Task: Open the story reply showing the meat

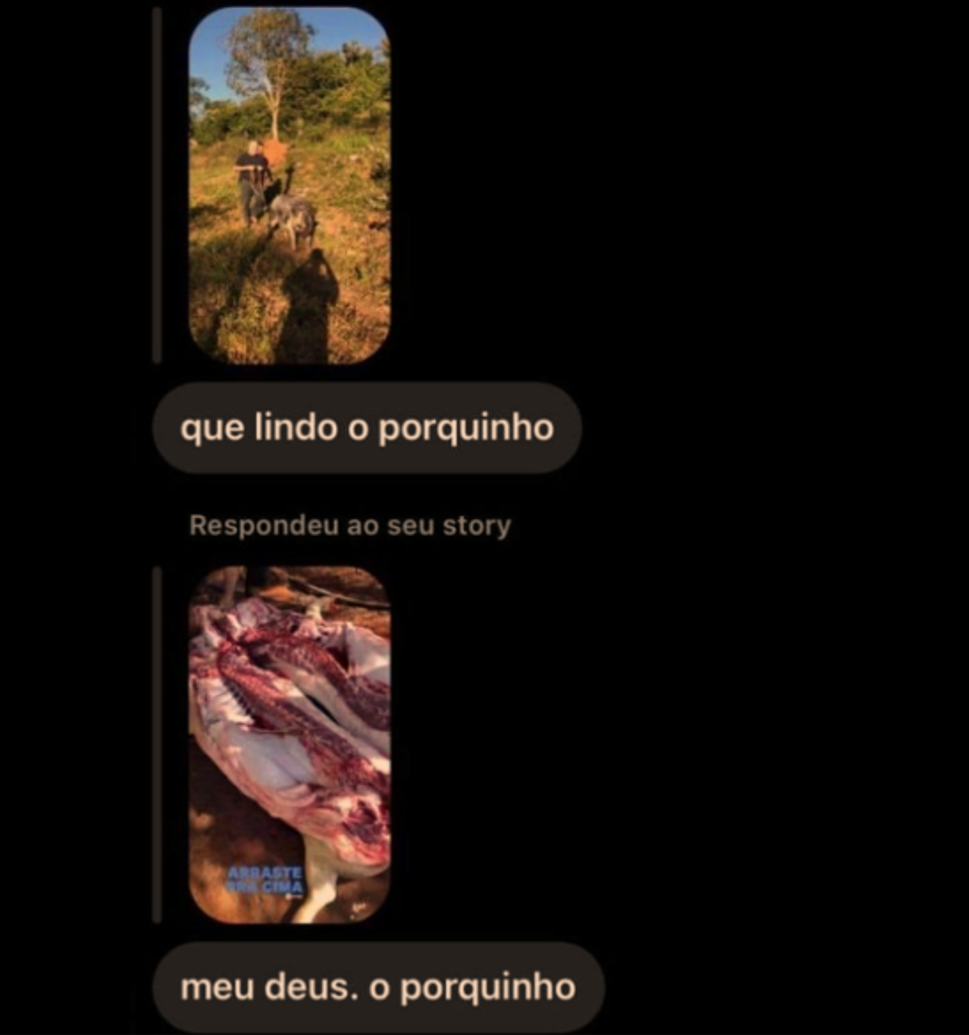Action: (x=289, y=745)
